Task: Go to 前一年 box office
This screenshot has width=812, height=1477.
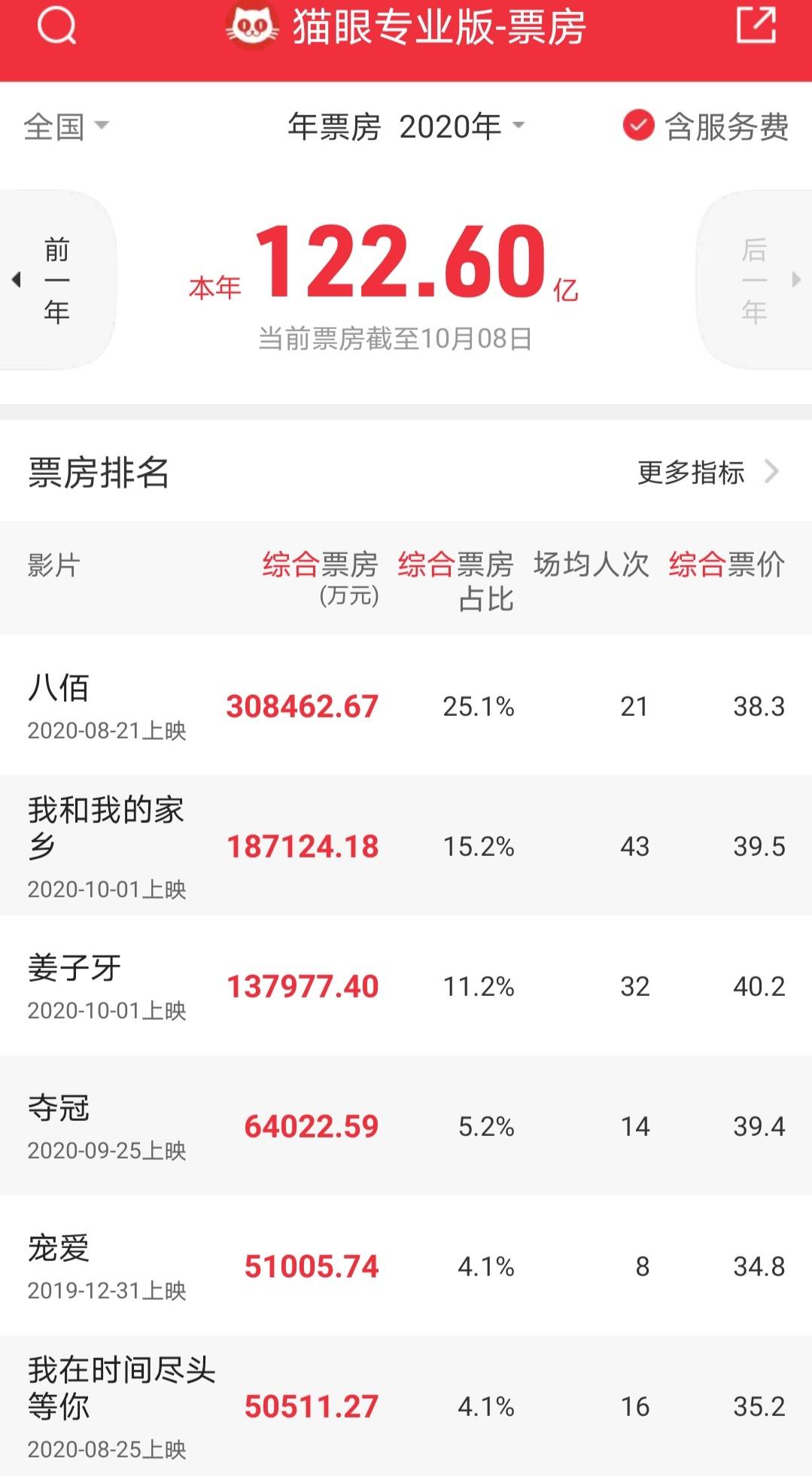Action: (56, 280)
